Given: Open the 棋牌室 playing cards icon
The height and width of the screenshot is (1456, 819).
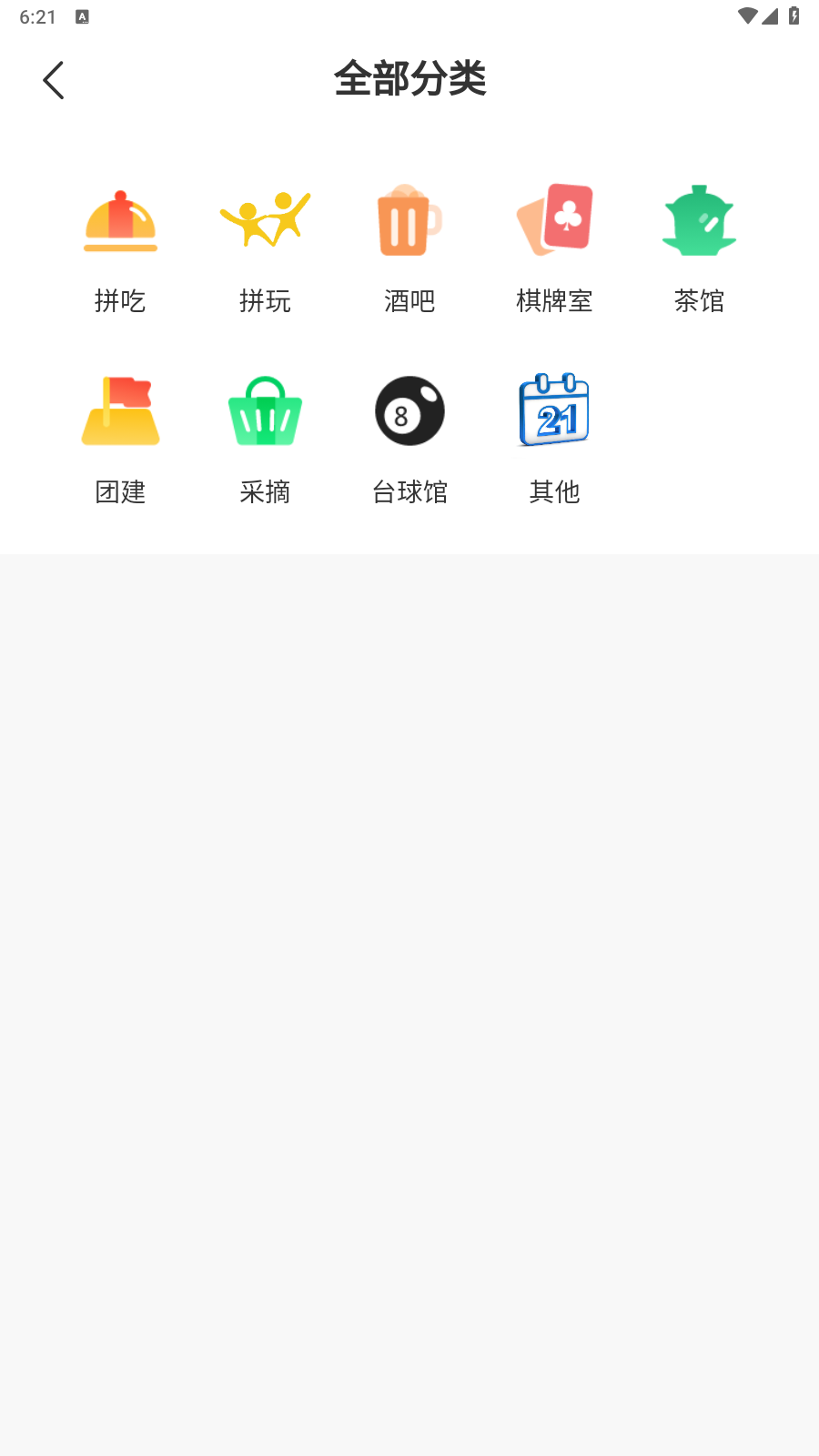Looking at the screenshot, I should 554,220.
